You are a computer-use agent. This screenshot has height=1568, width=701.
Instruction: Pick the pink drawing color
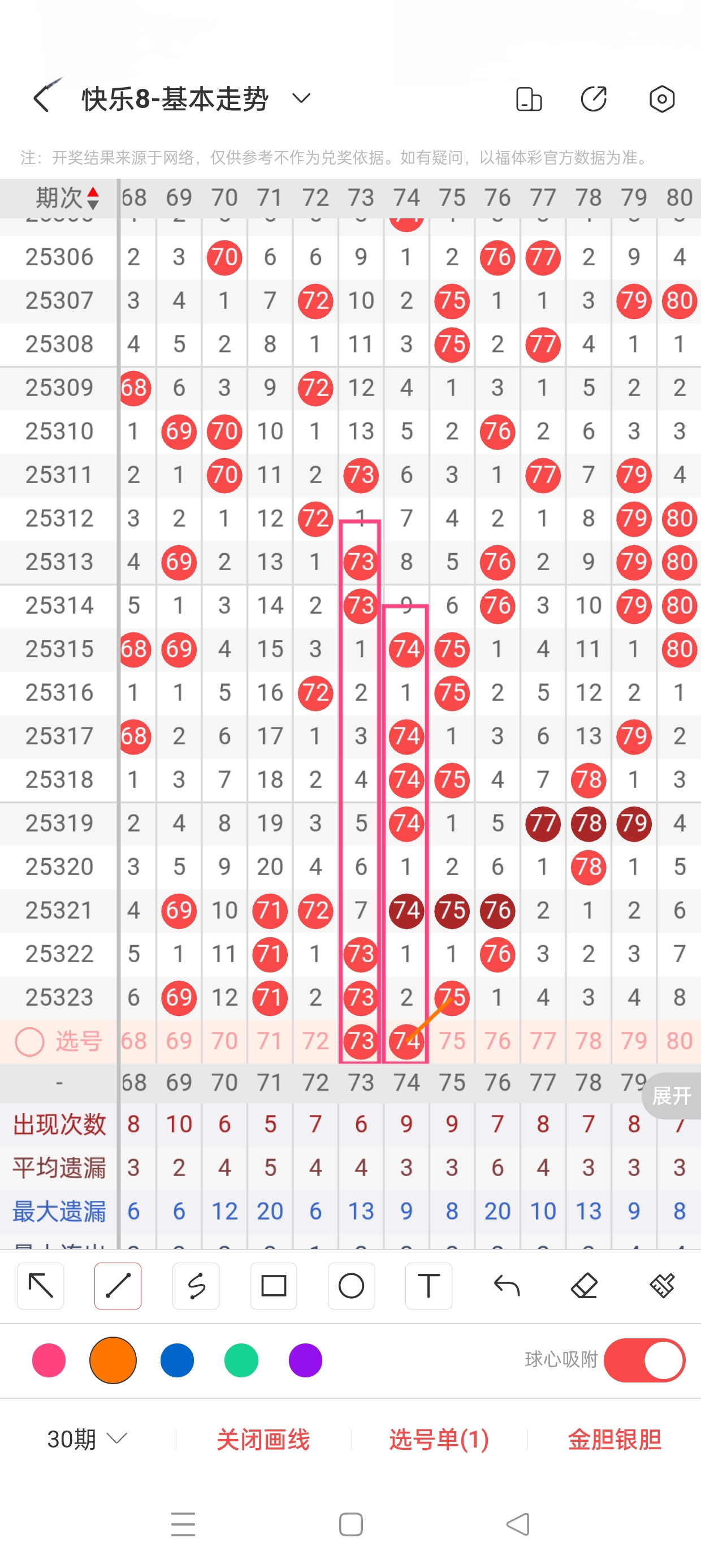click(49, 1360)
